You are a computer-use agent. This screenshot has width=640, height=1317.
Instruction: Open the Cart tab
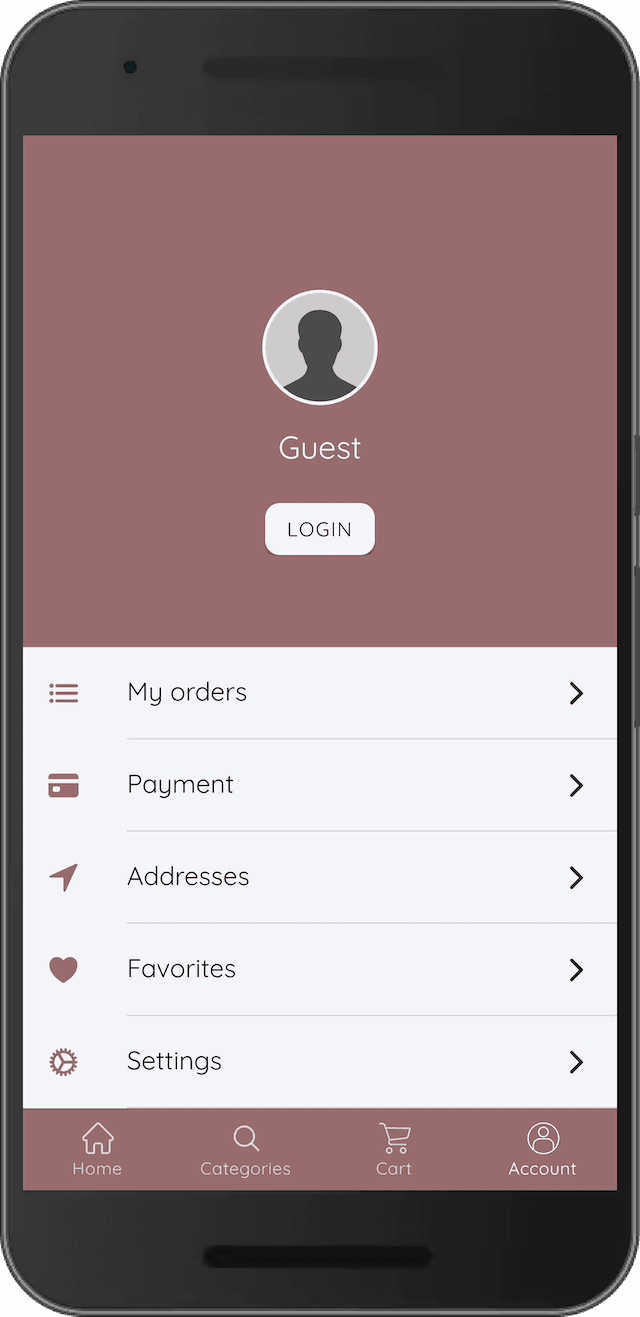pos(394,1149)
